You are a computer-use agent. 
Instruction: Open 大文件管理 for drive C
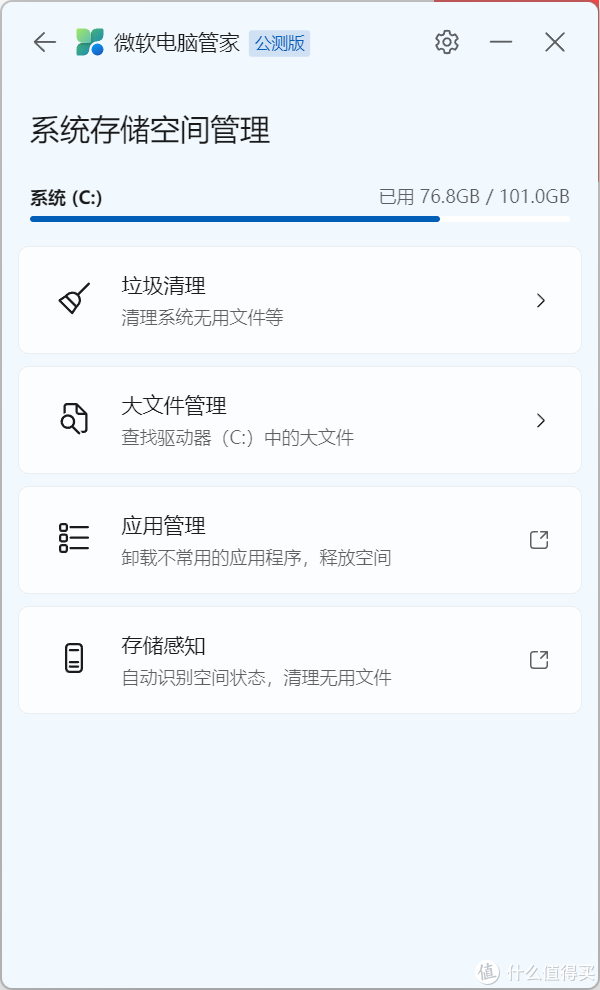(300, 420)
